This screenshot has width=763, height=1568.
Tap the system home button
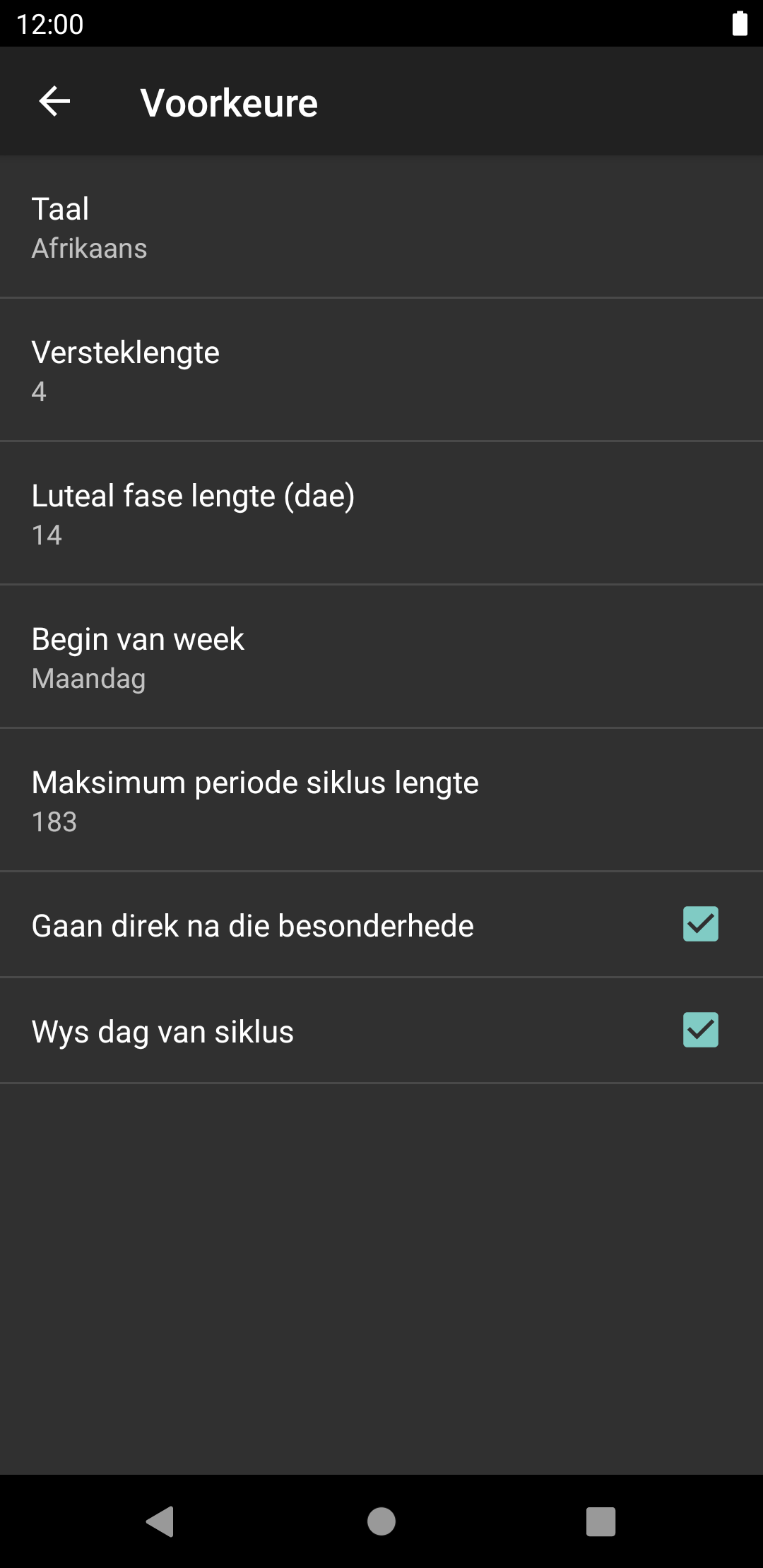point(381,1521)
